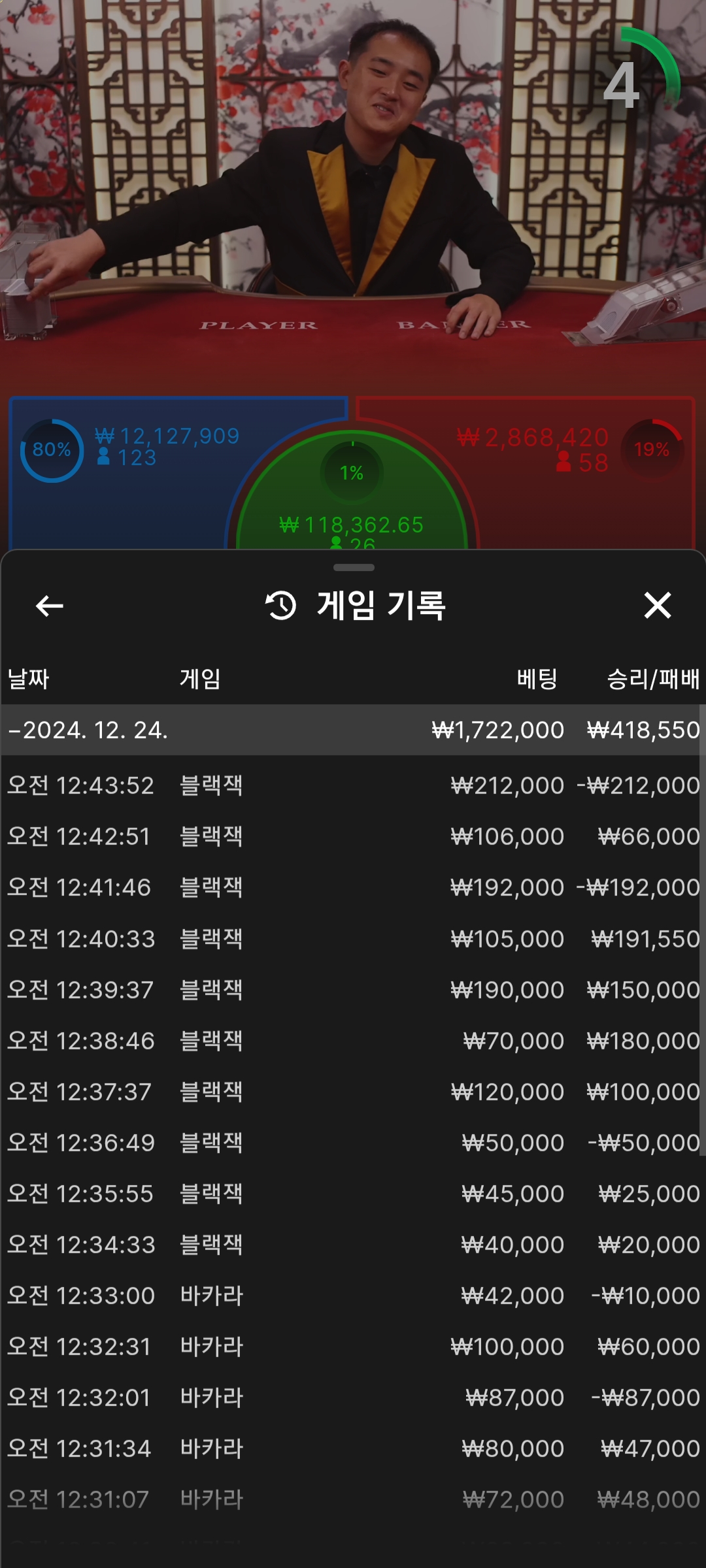This screenshot has width=706, height=1568.
Task: View the 오전 12:37:37 블랙잭 round
Action: tap(353, 1092)
